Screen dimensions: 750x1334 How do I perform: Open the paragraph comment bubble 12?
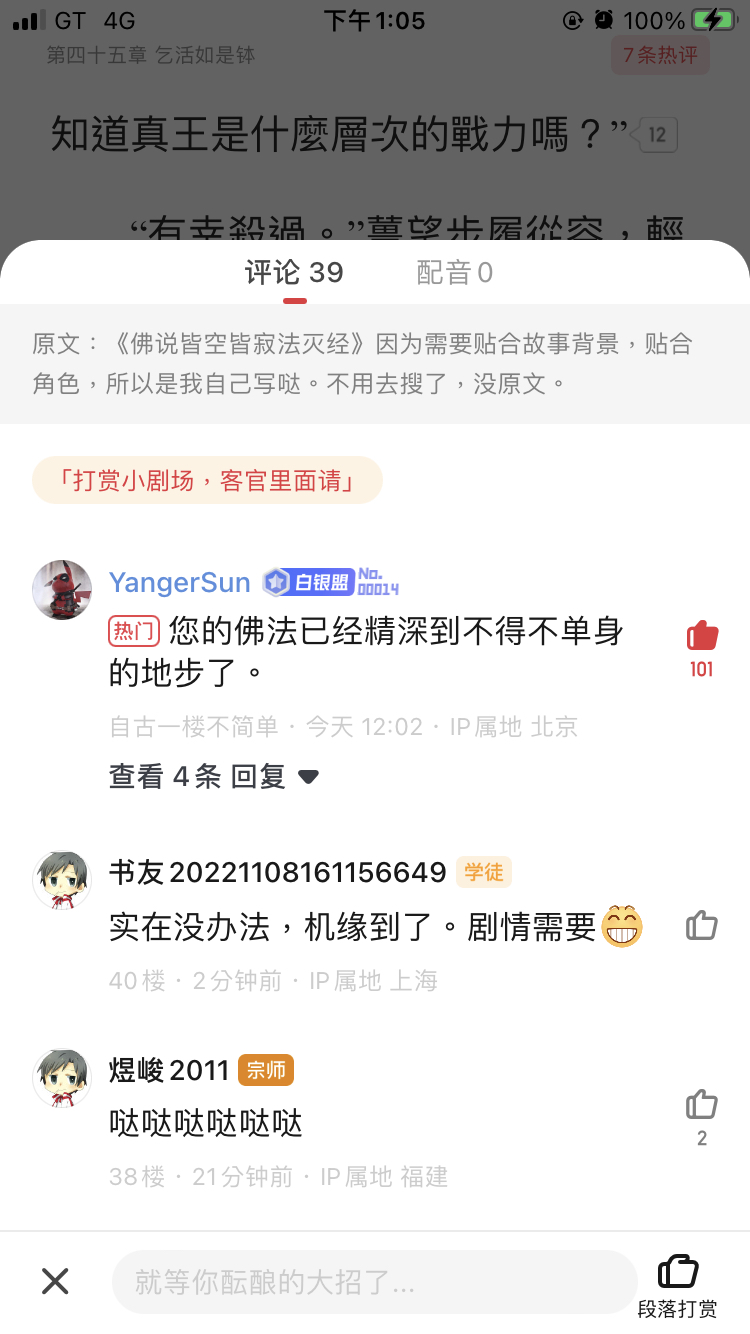point(656,135)
